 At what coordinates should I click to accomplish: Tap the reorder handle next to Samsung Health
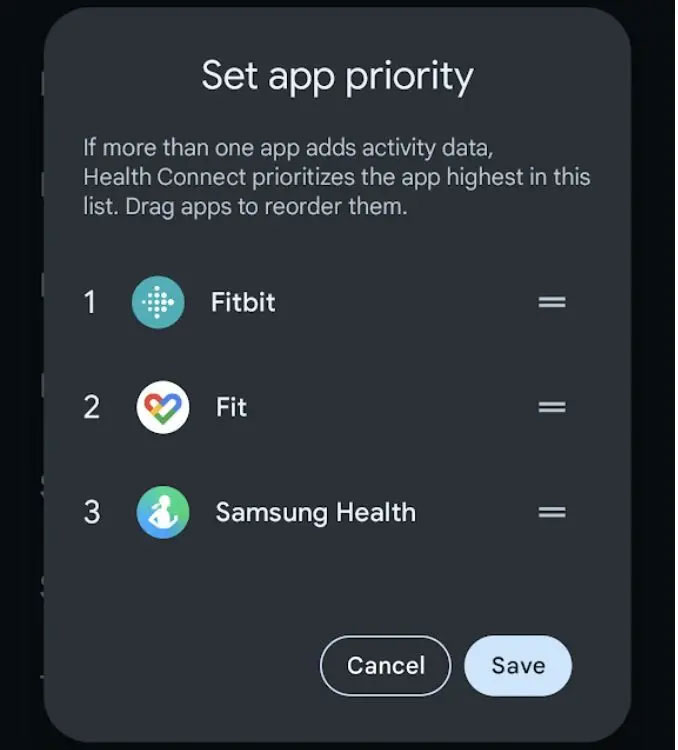(x=552, y=512)
